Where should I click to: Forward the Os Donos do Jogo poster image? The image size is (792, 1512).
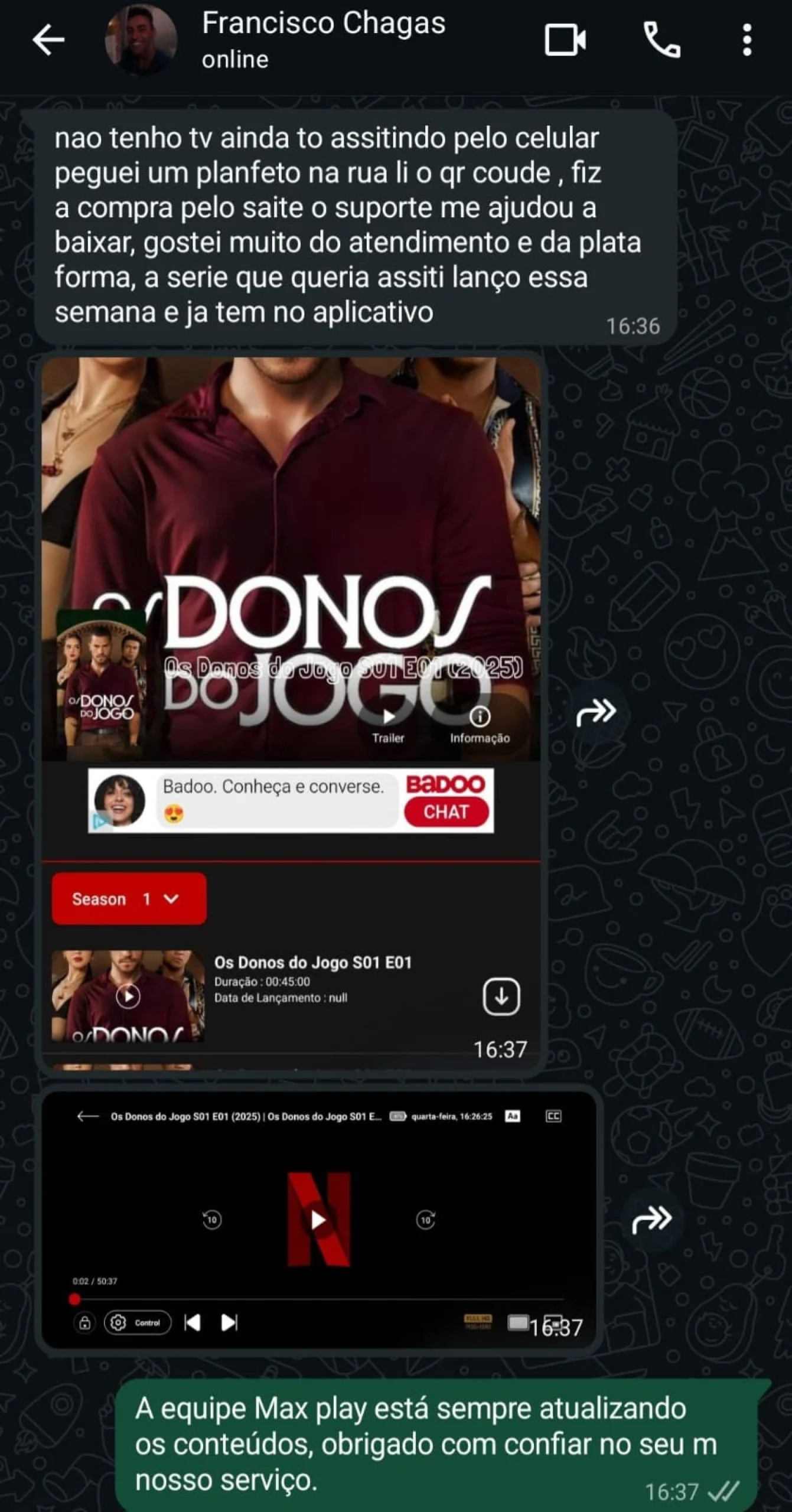(x=596, y=712)
